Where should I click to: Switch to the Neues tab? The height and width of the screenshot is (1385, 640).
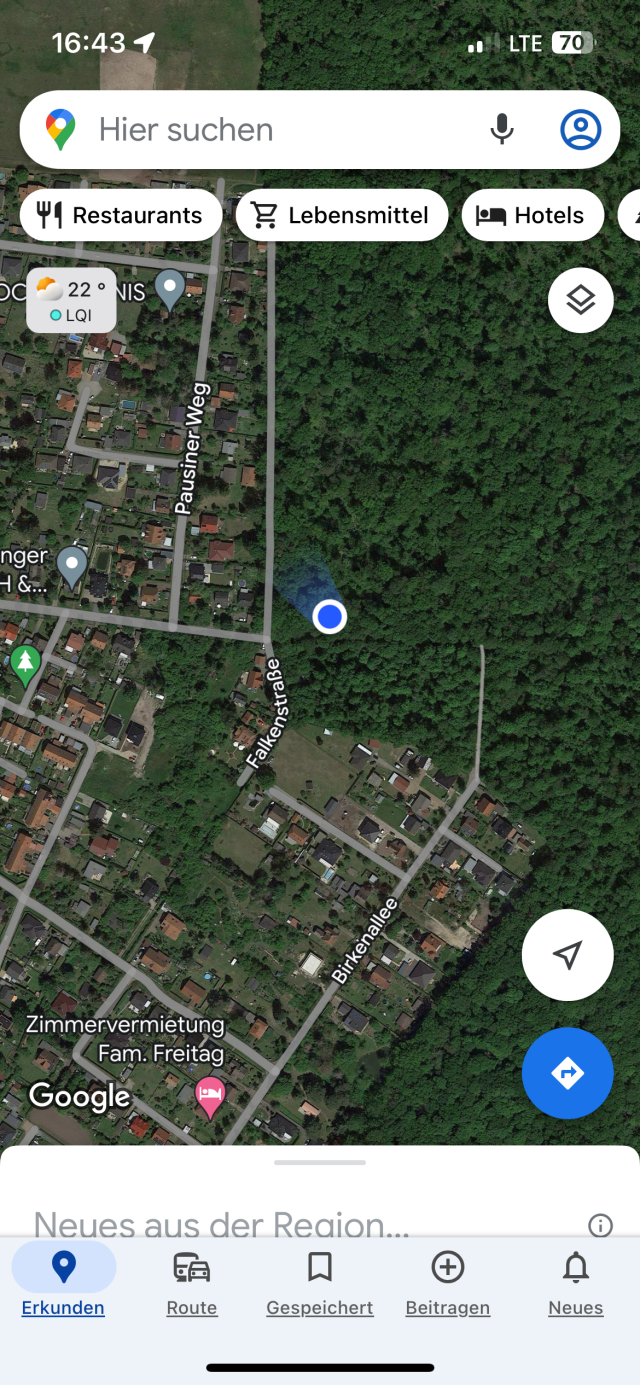click(576, 1282)
